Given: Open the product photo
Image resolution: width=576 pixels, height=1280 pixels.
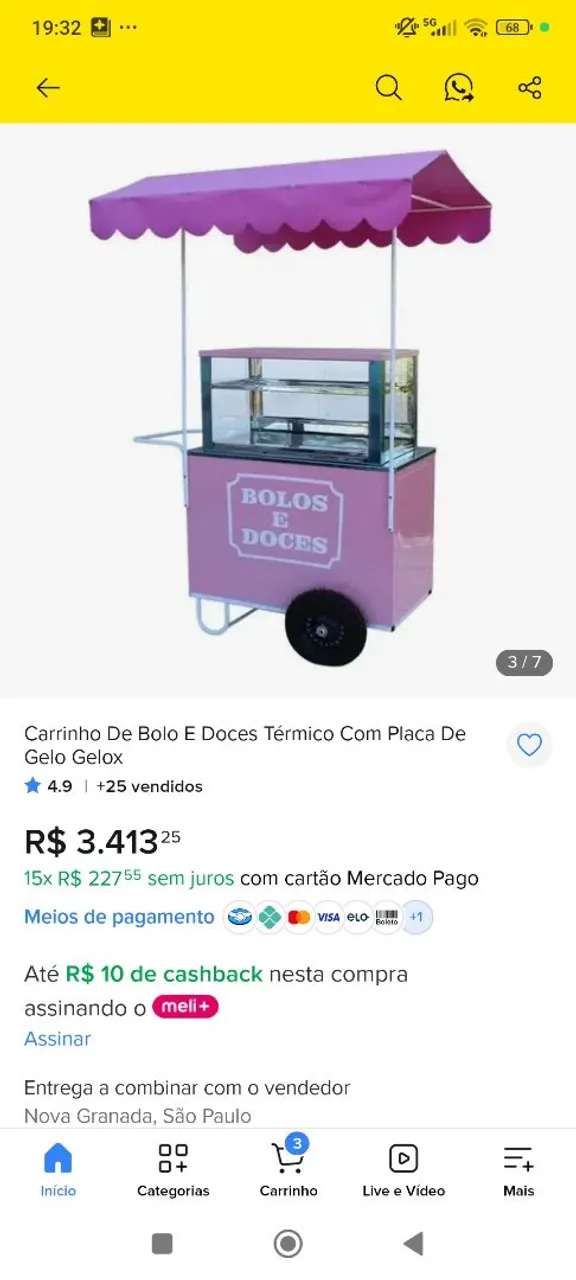Looking at the screenshot, I should [288, 410].
